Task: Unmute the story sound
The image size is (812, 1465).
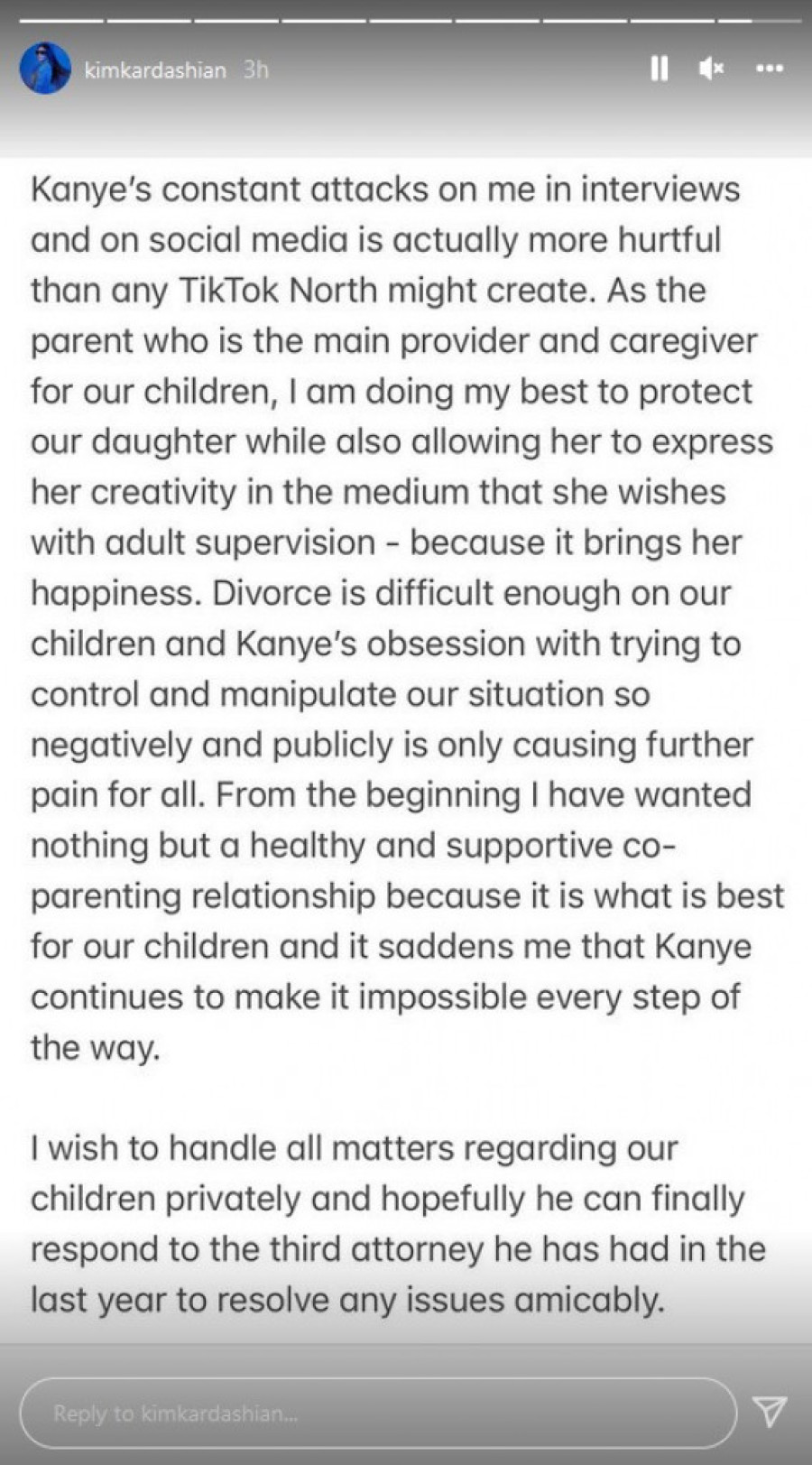Action: pyautogui.click(x=711, y=69)
